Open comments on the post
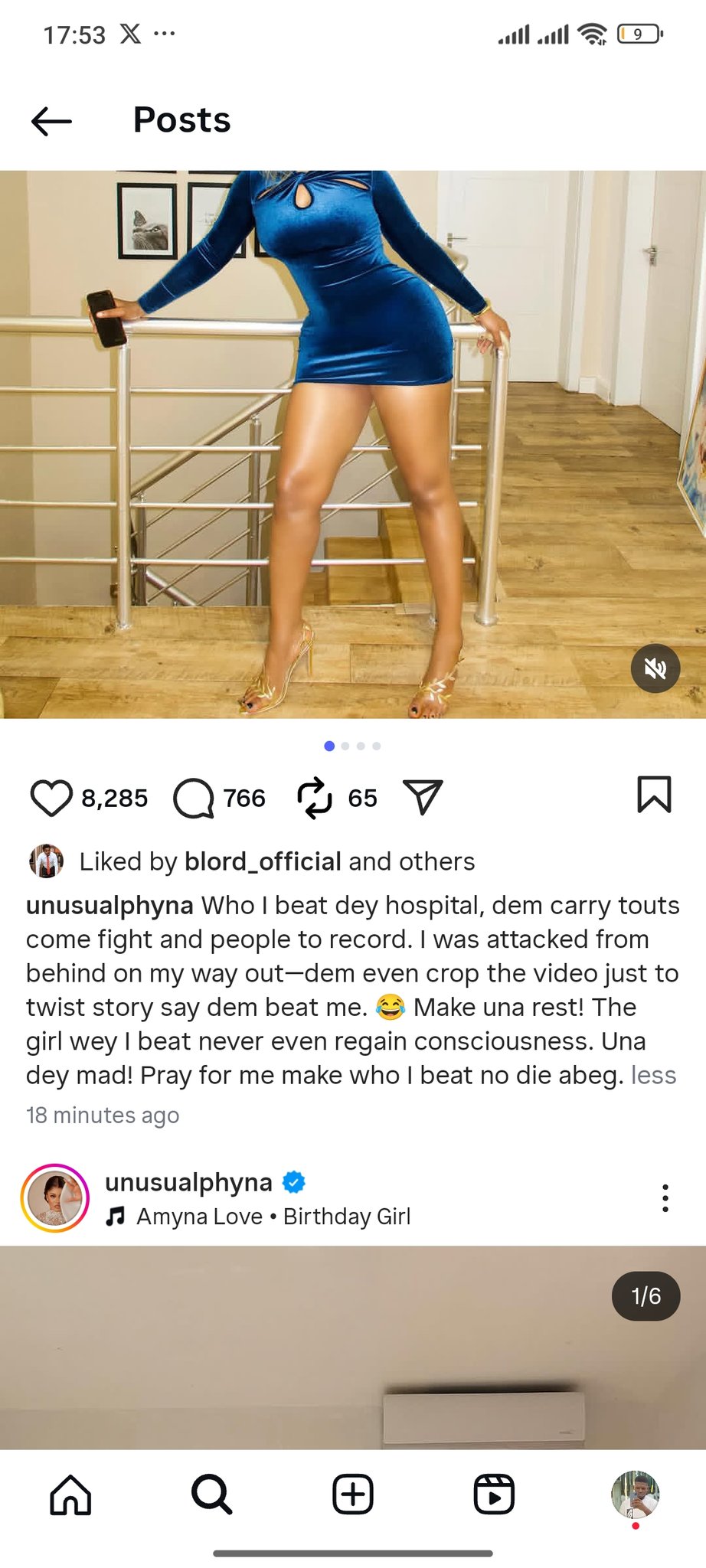 point(194,798)
